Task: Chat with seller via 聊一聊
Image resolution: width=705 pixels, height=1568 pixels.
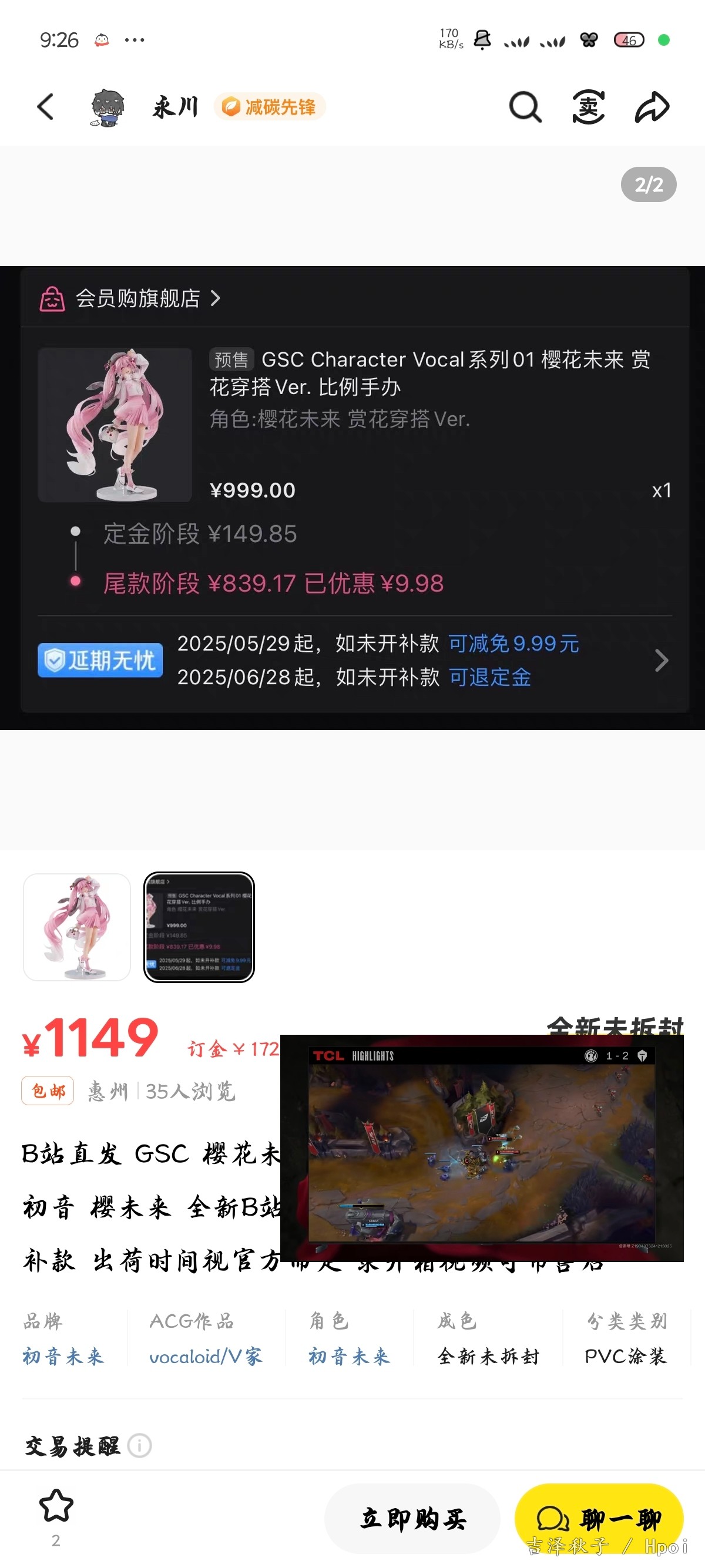Action: [599, 1519]
